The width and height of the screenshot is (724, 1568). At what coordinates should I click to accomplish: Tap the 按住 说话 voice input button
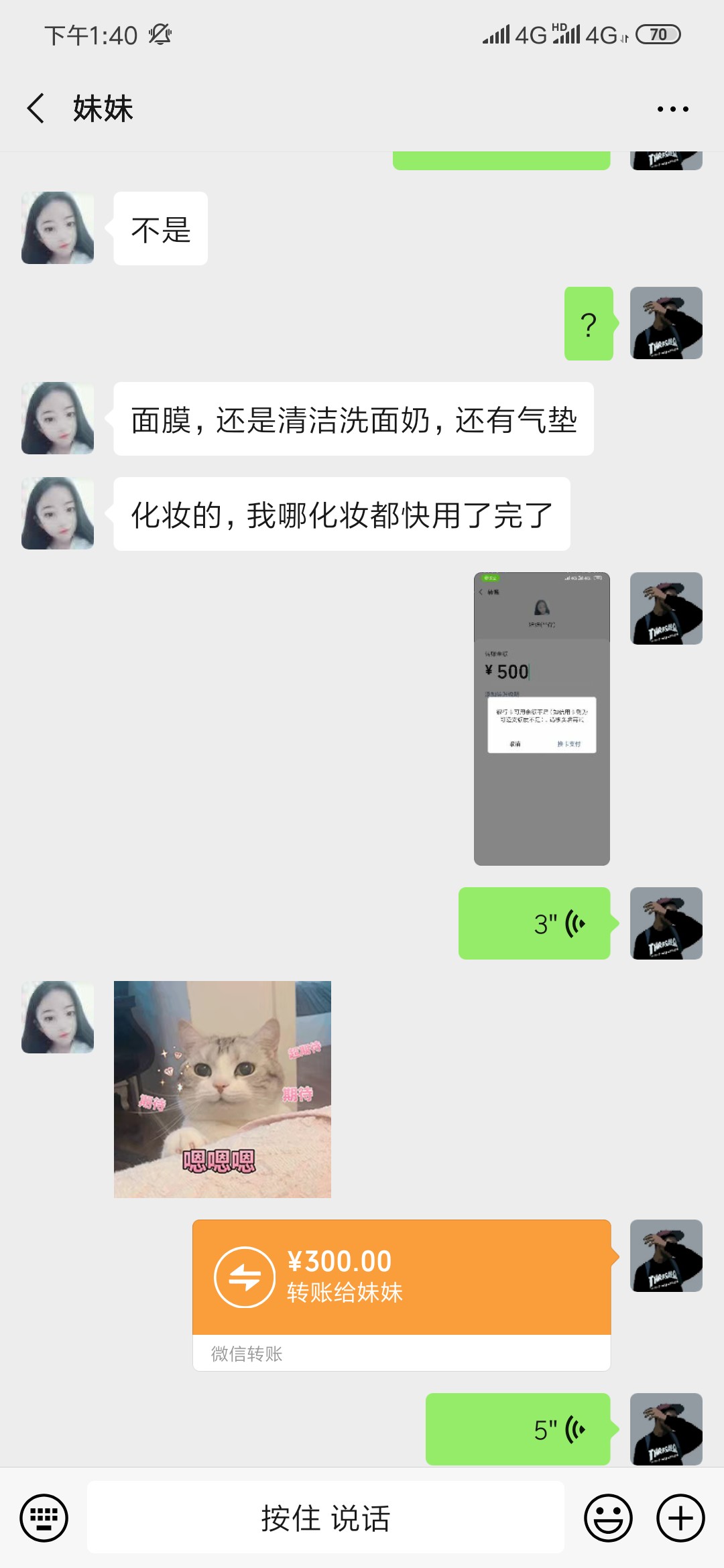(326, 1518)
